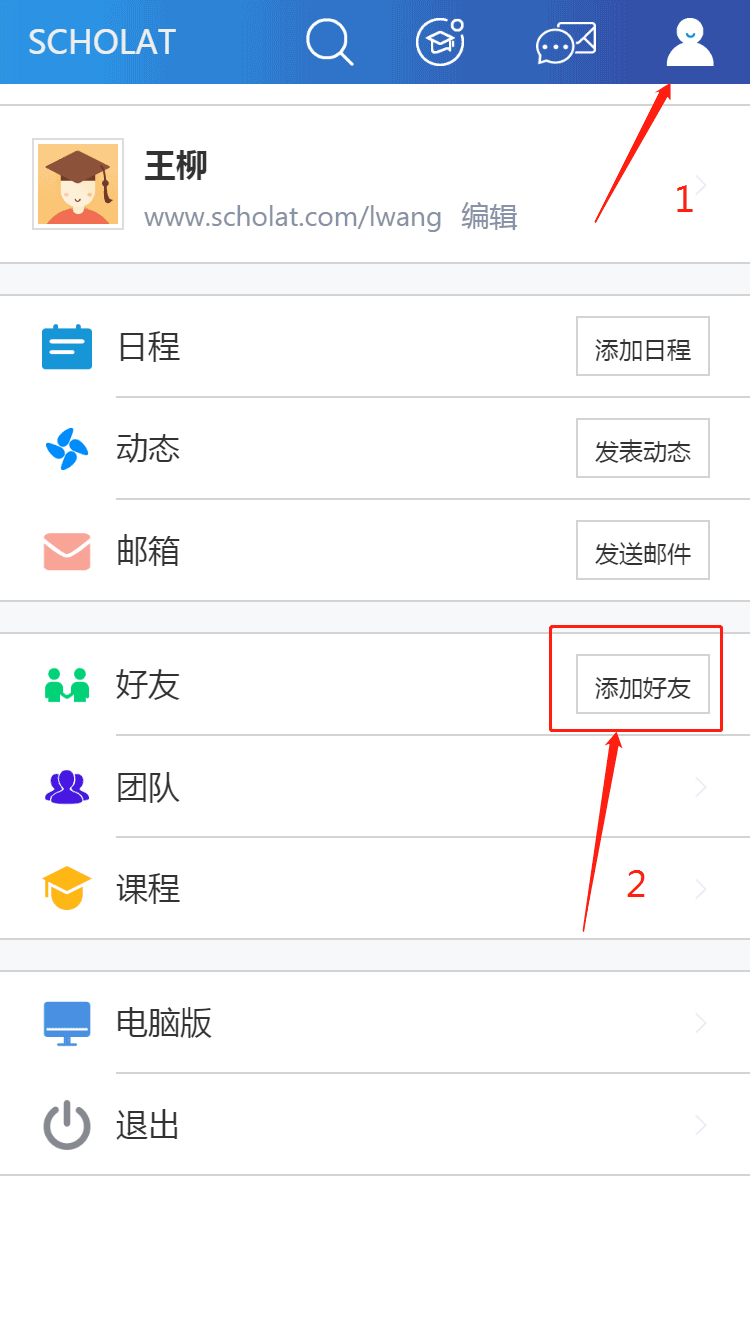Tap the 发表动态 button
Viewport: 750px width, 1334px height.
(x=642, y=449)
